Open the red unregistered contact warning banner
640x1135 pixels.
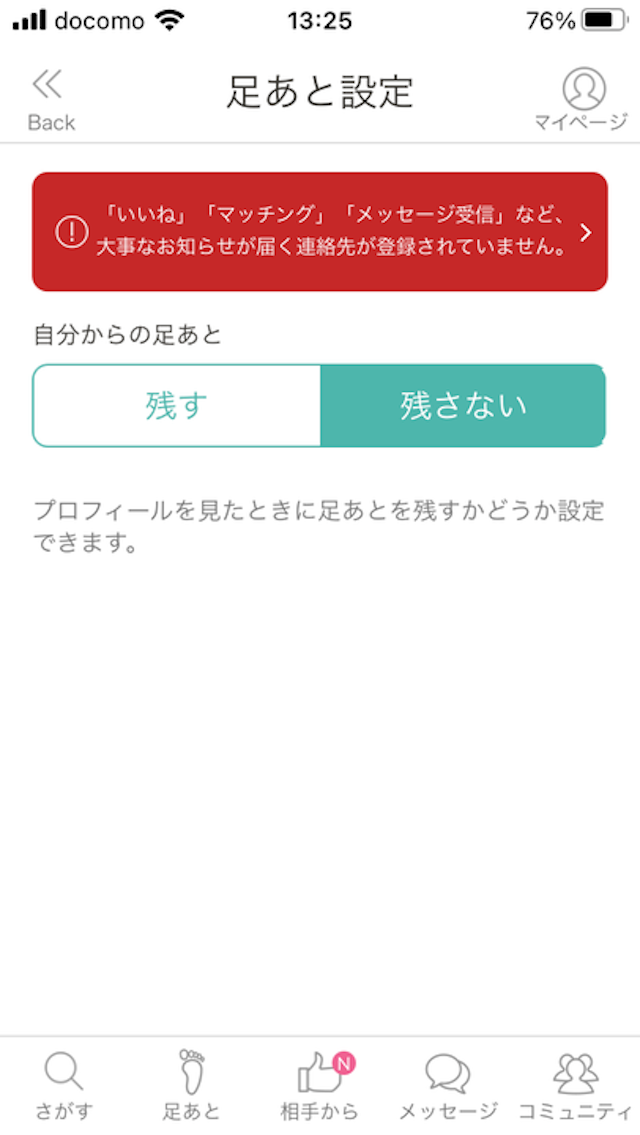point(319,232)
